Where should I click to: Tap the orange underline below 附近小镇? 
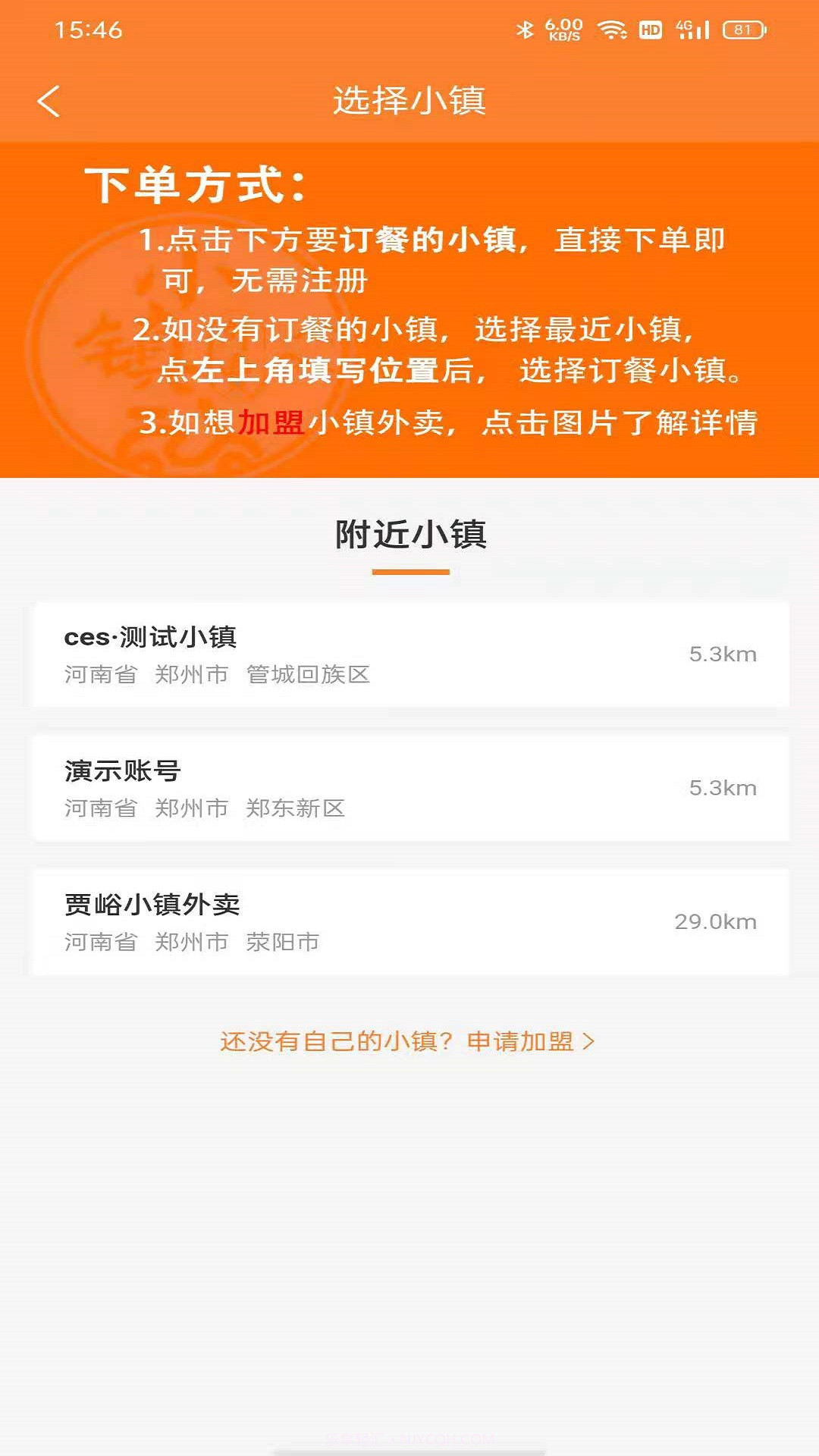pyautogui.click(x=409, y=573)
